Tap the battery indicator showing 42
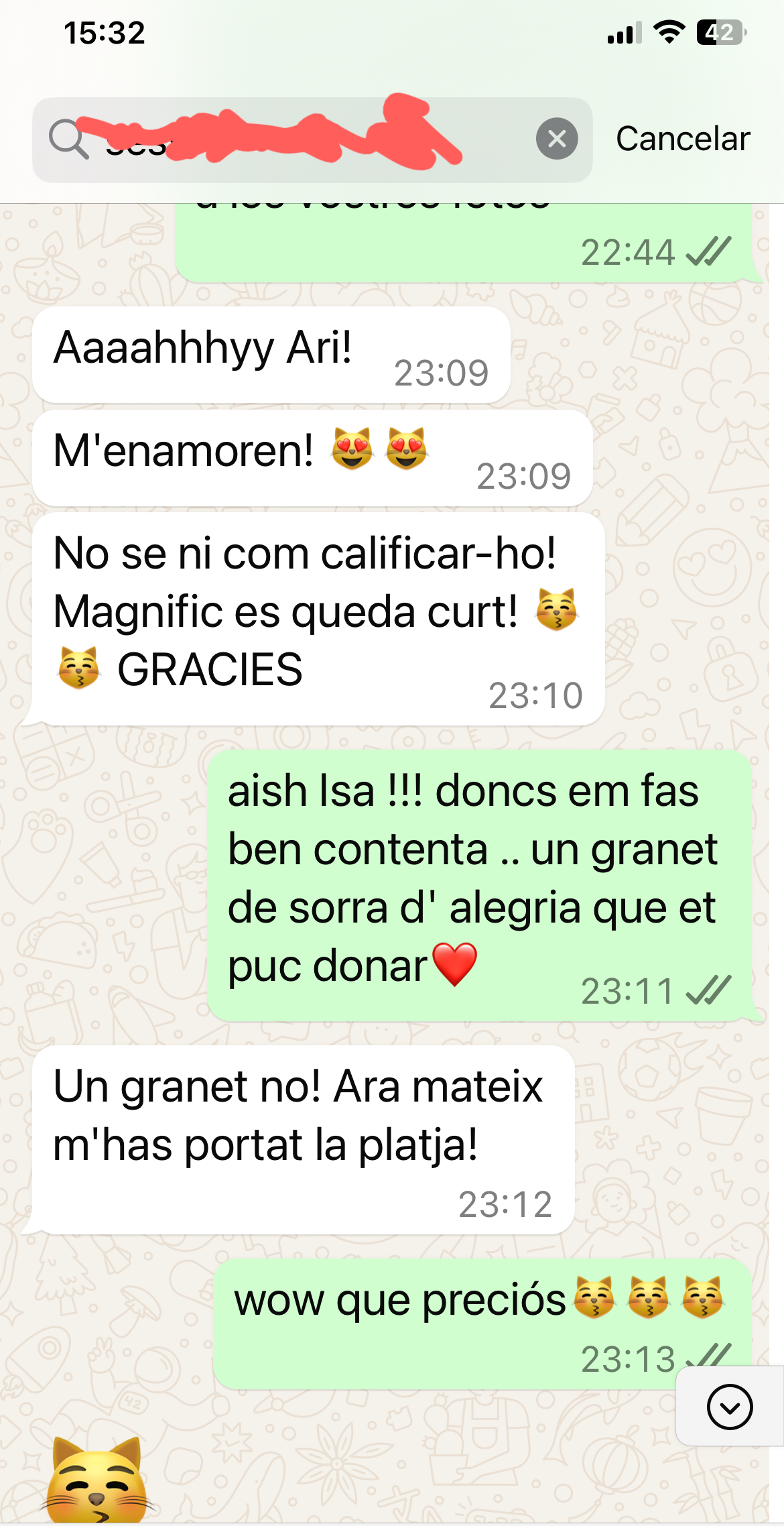The height and width of the screenshot is (1526, 784). [722, 30]
